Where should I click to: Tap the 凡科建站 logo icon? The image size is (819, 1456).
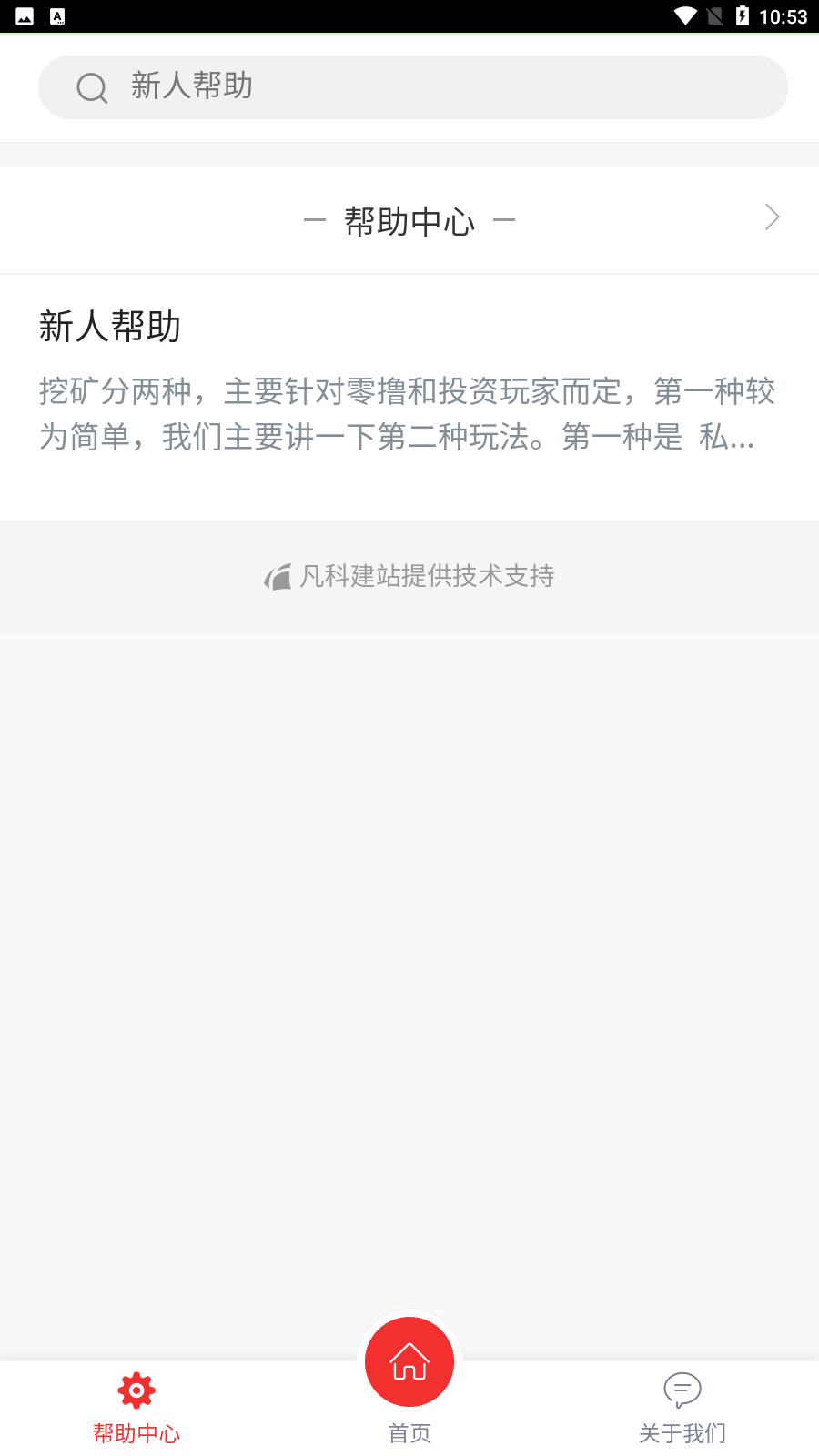tap(276, 577)
